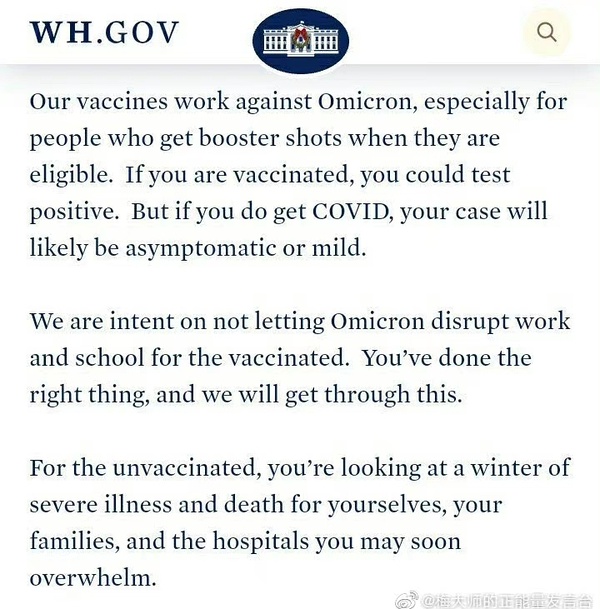The image size is (600, 609).
Task: Go to the WH.GOV homepage link
Action: click(x=105, y=32)
